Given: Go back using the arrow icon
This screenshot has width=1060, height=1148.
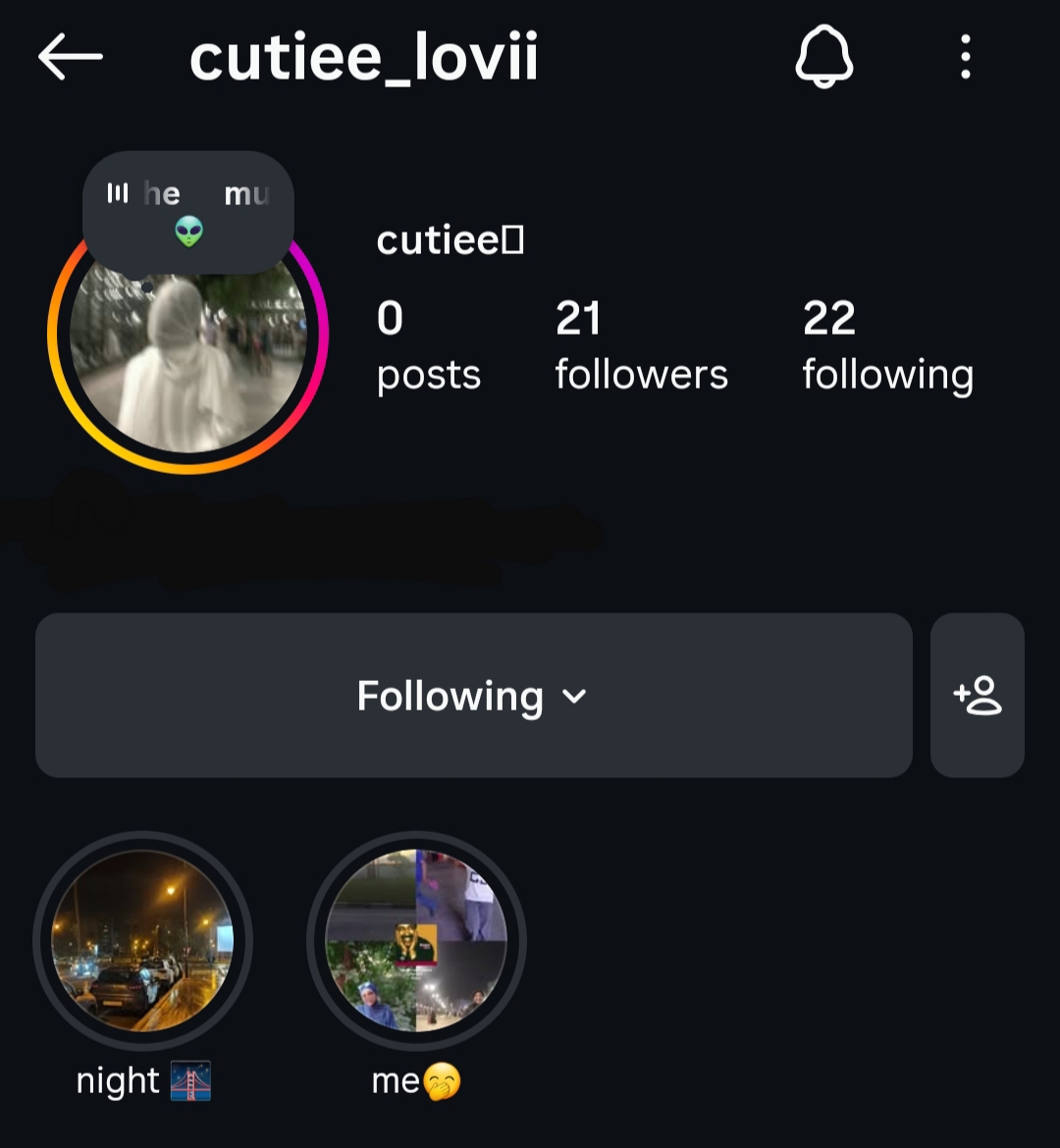Looking at the screenshot, I should tap(70, 58).
